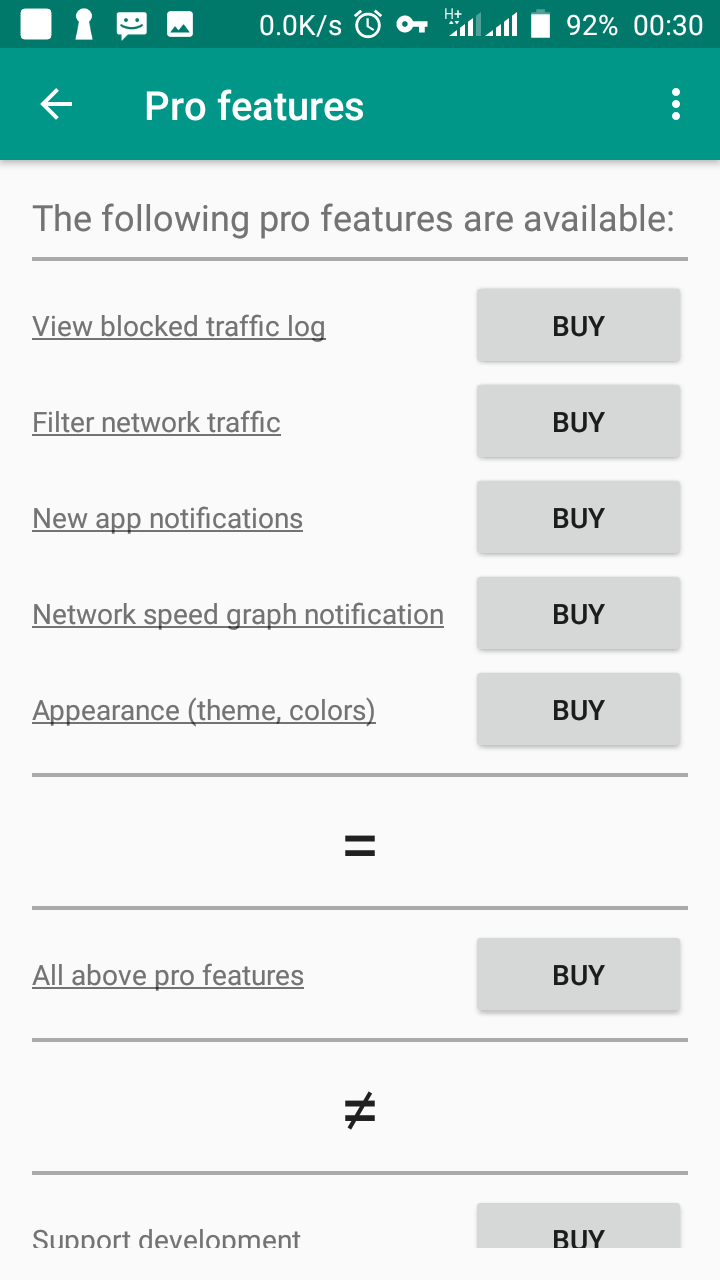Buy the Appearance theme and colors feature
This screenshot has height=1280, width=720.
coord(578,710)
